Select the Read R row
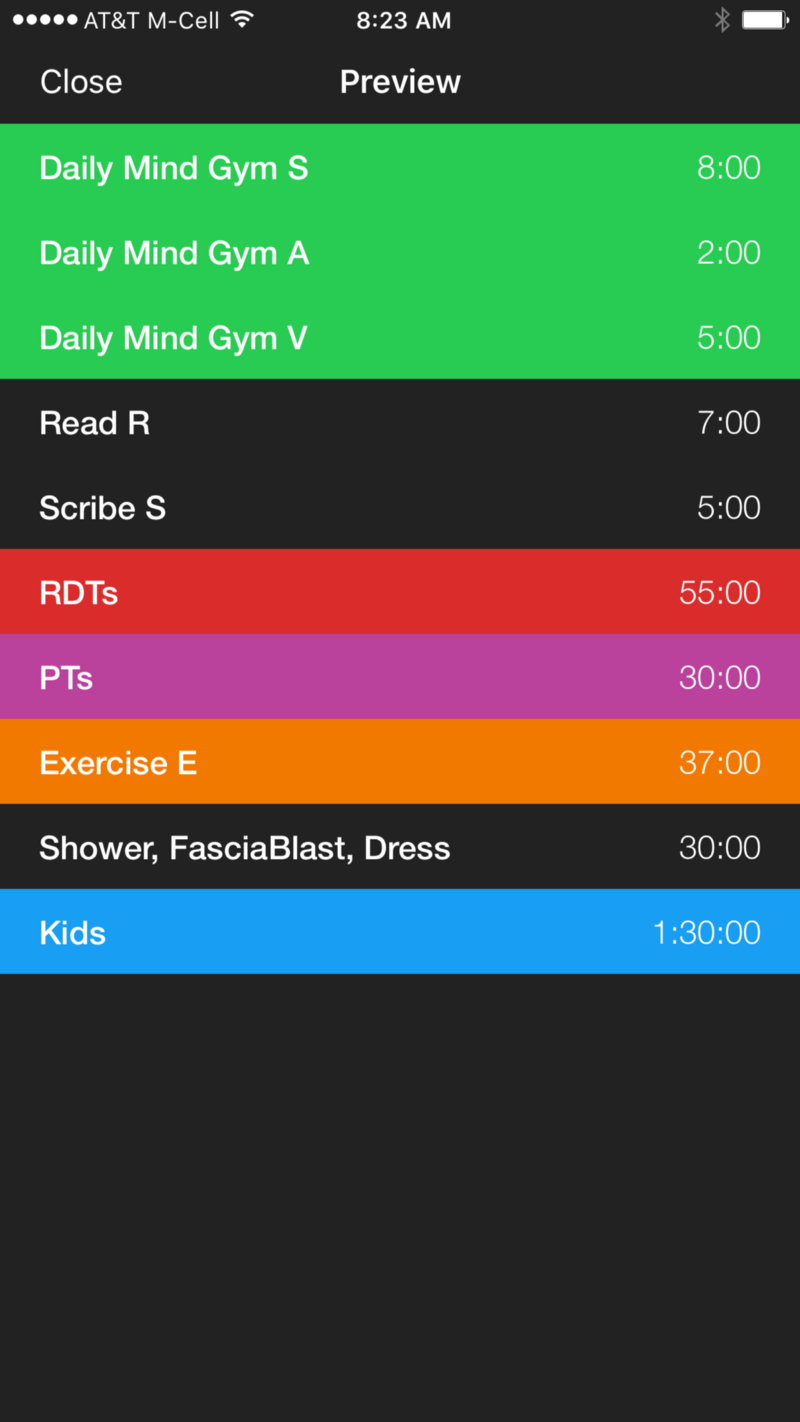Viewport: 800px width, 1422px height. [400, 422]
